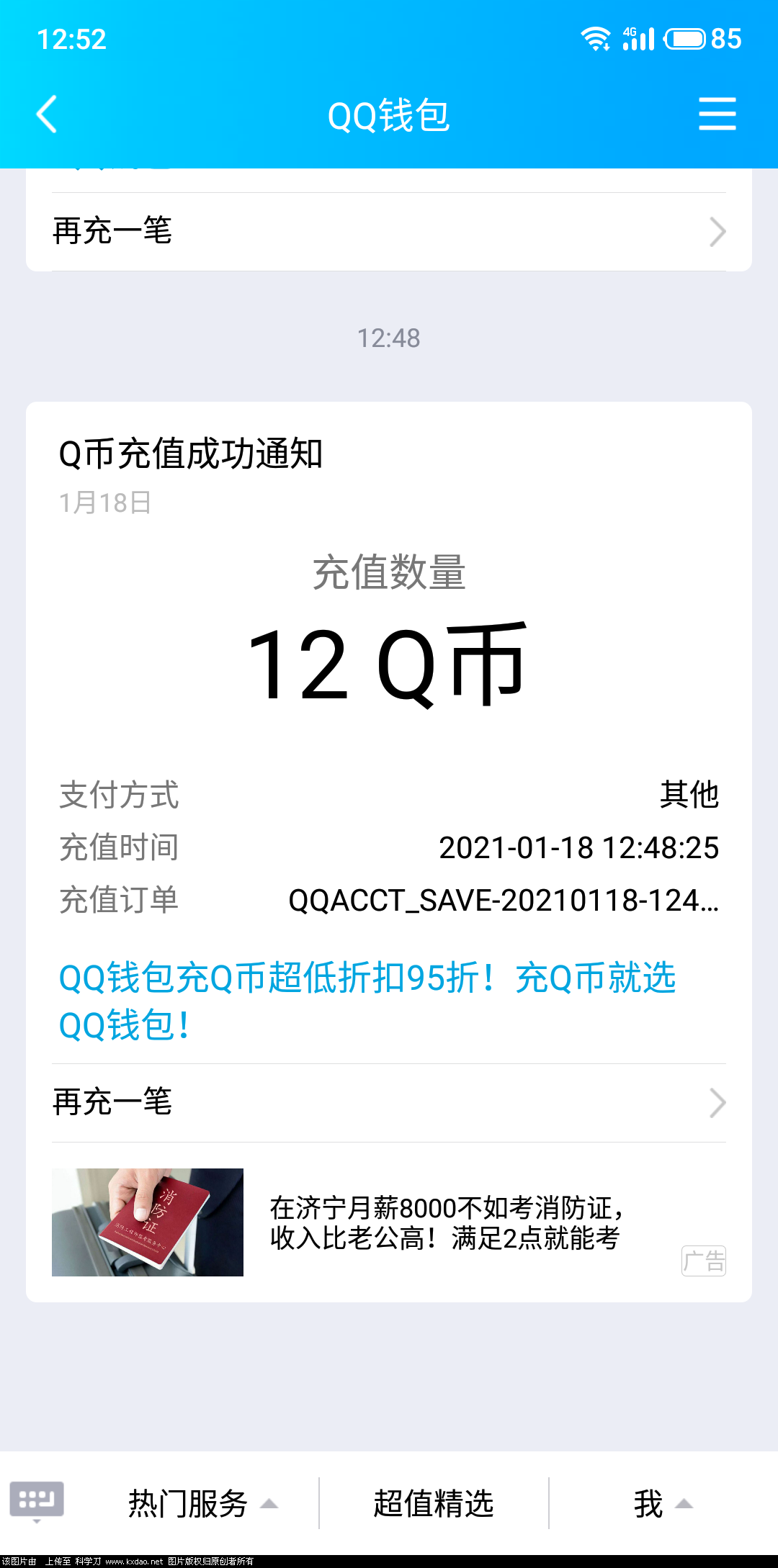Expand the 我 menu
778x1568 pixels.
tap(662, 1503)
